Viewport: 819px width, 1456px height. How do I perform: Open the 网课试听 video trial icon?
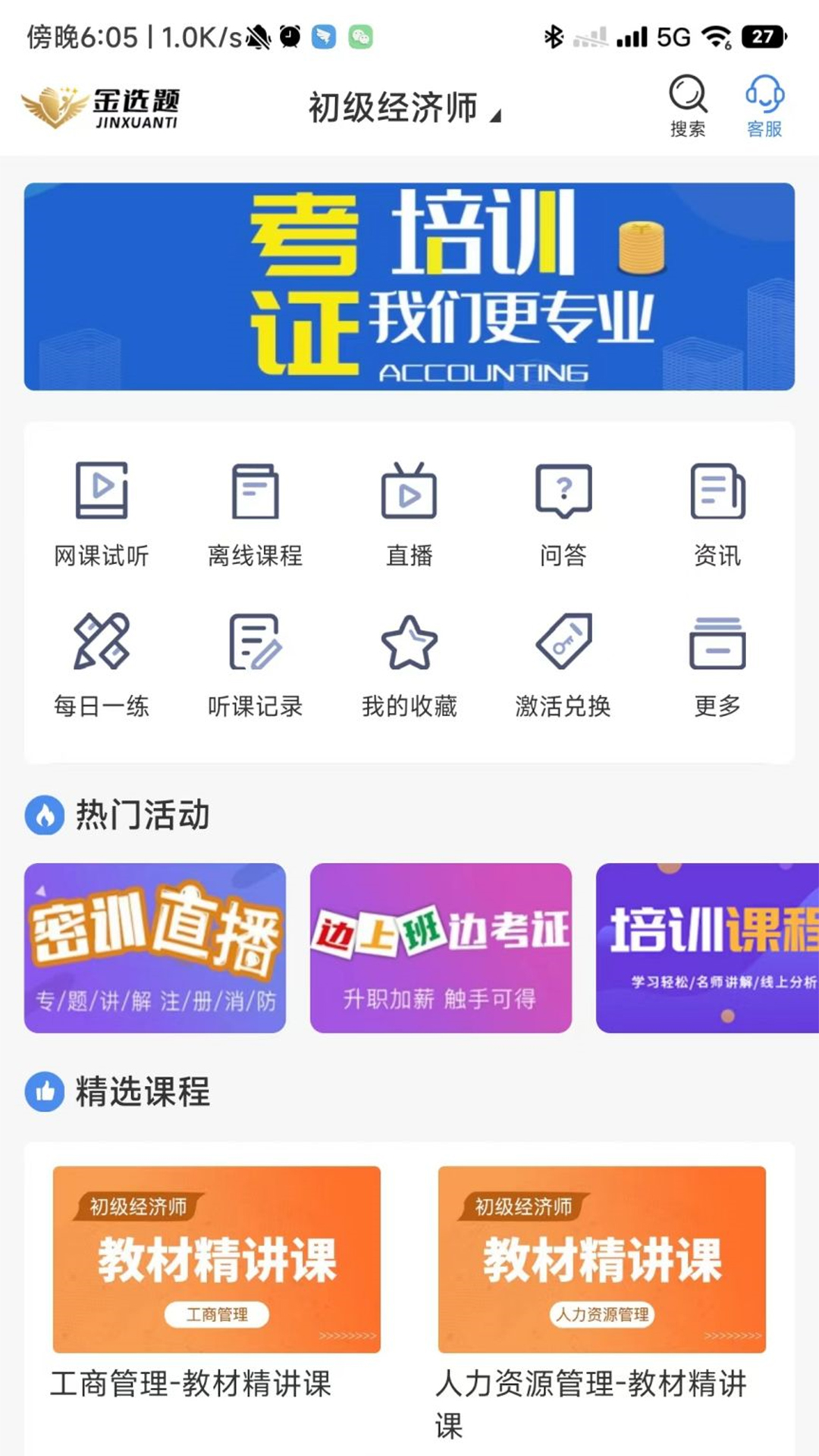click(101, 508)
